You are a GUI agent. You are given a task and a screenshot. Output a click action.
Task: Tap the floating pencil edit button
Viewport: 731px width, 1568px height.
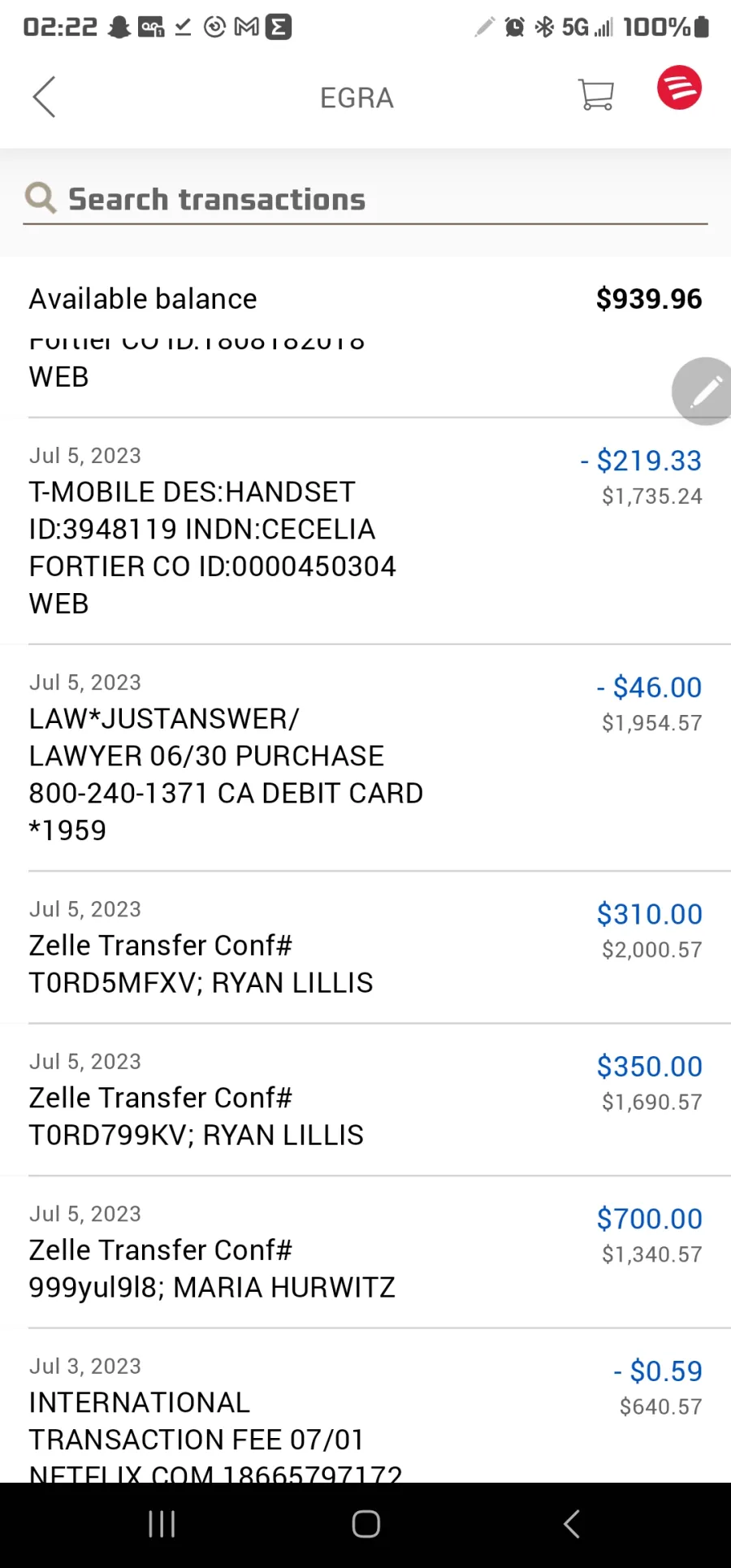point(703,392)
